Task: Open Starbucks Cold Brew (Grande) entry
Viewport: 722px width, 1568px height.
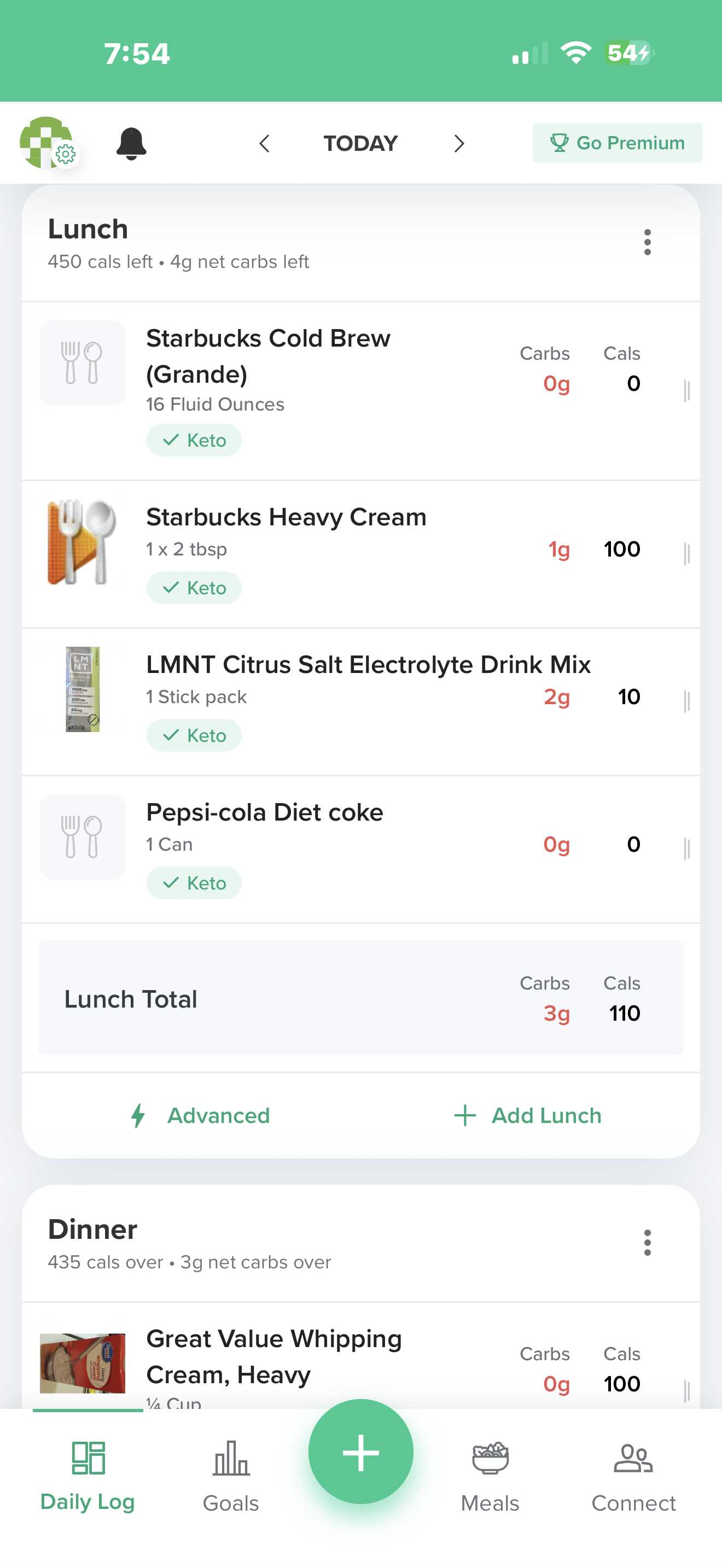Action: click(x=269, y=355)
